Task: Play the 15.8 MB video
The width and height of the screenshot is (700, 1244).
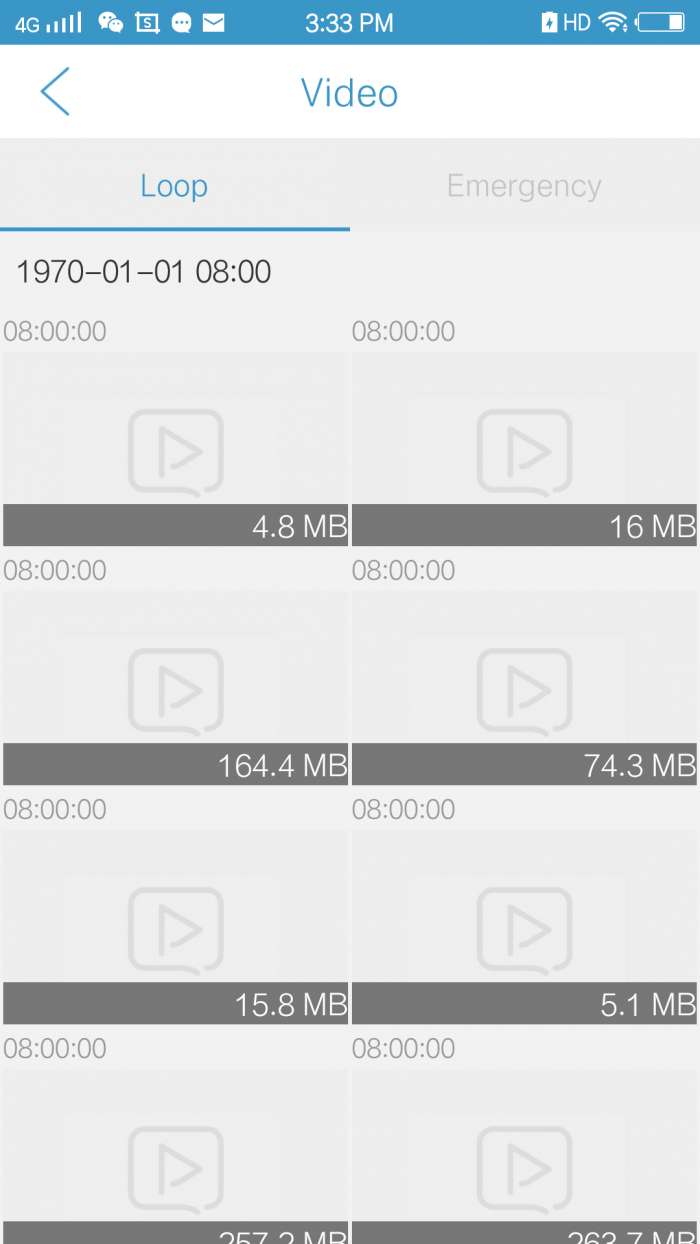Action: (x=175, y=927)
